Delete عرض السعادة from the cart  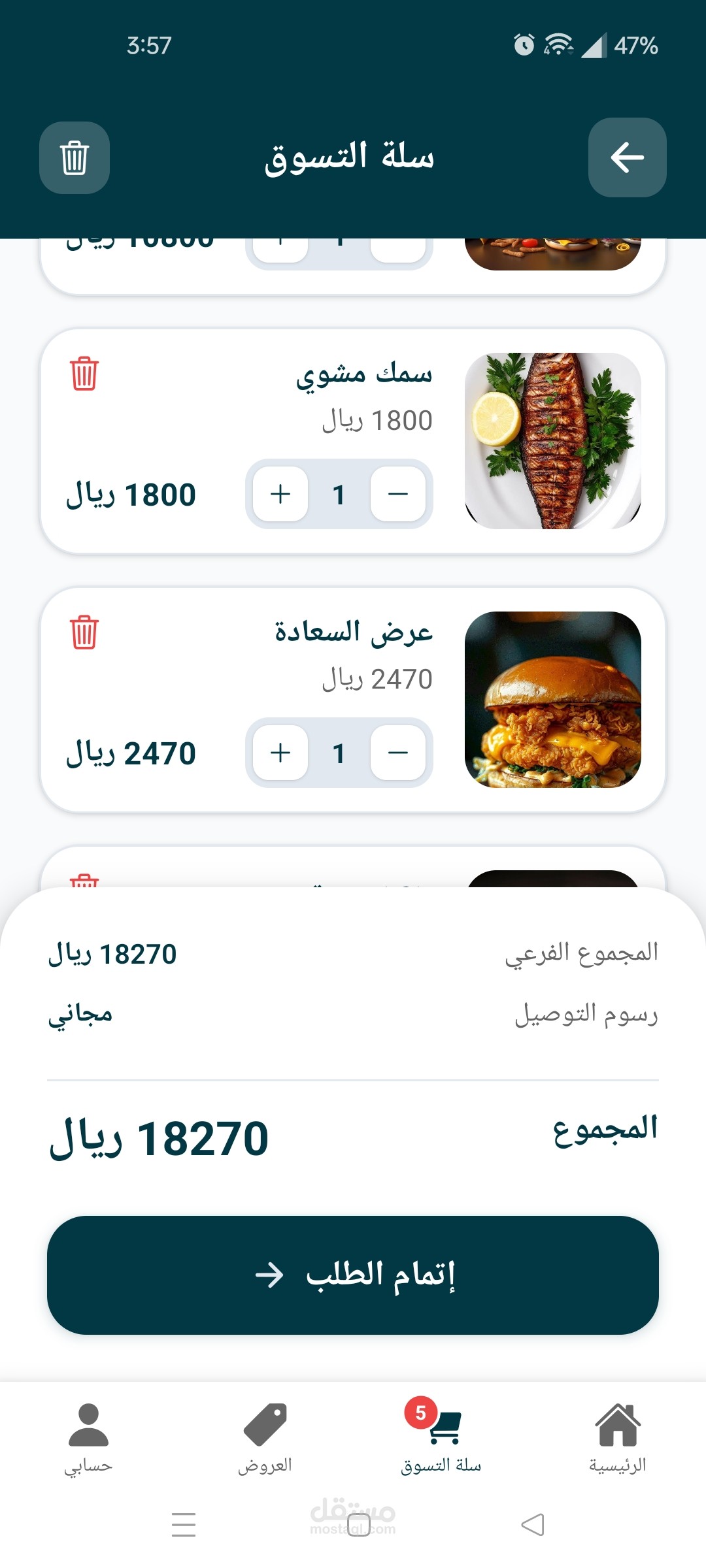84,632
